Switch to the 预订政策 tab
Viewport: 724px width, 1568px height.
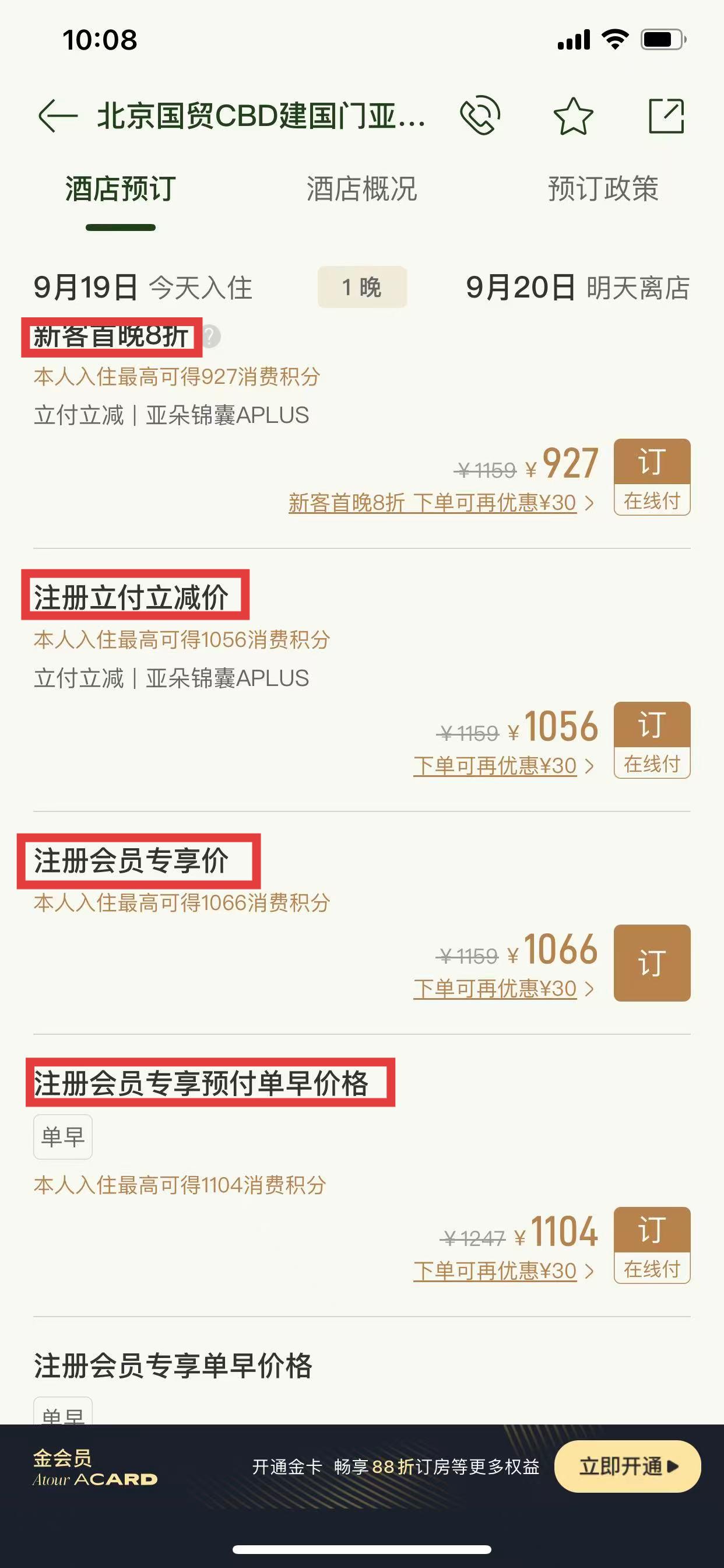[x=603, y=188]
